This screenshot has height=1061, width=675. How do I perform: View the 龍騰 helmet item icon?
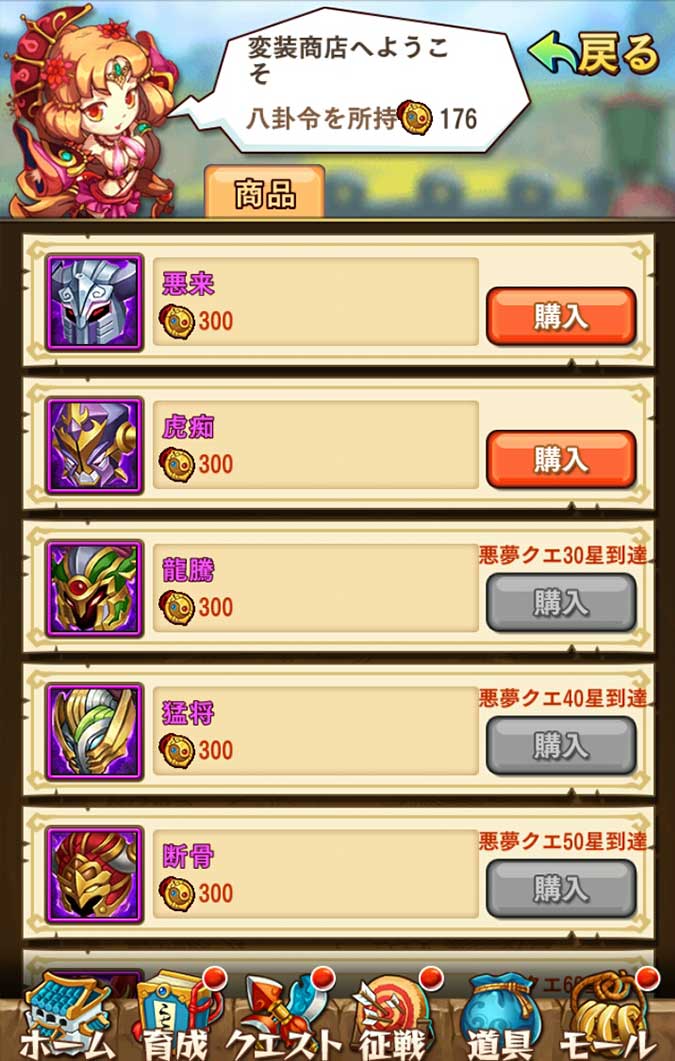click(95, 588)
